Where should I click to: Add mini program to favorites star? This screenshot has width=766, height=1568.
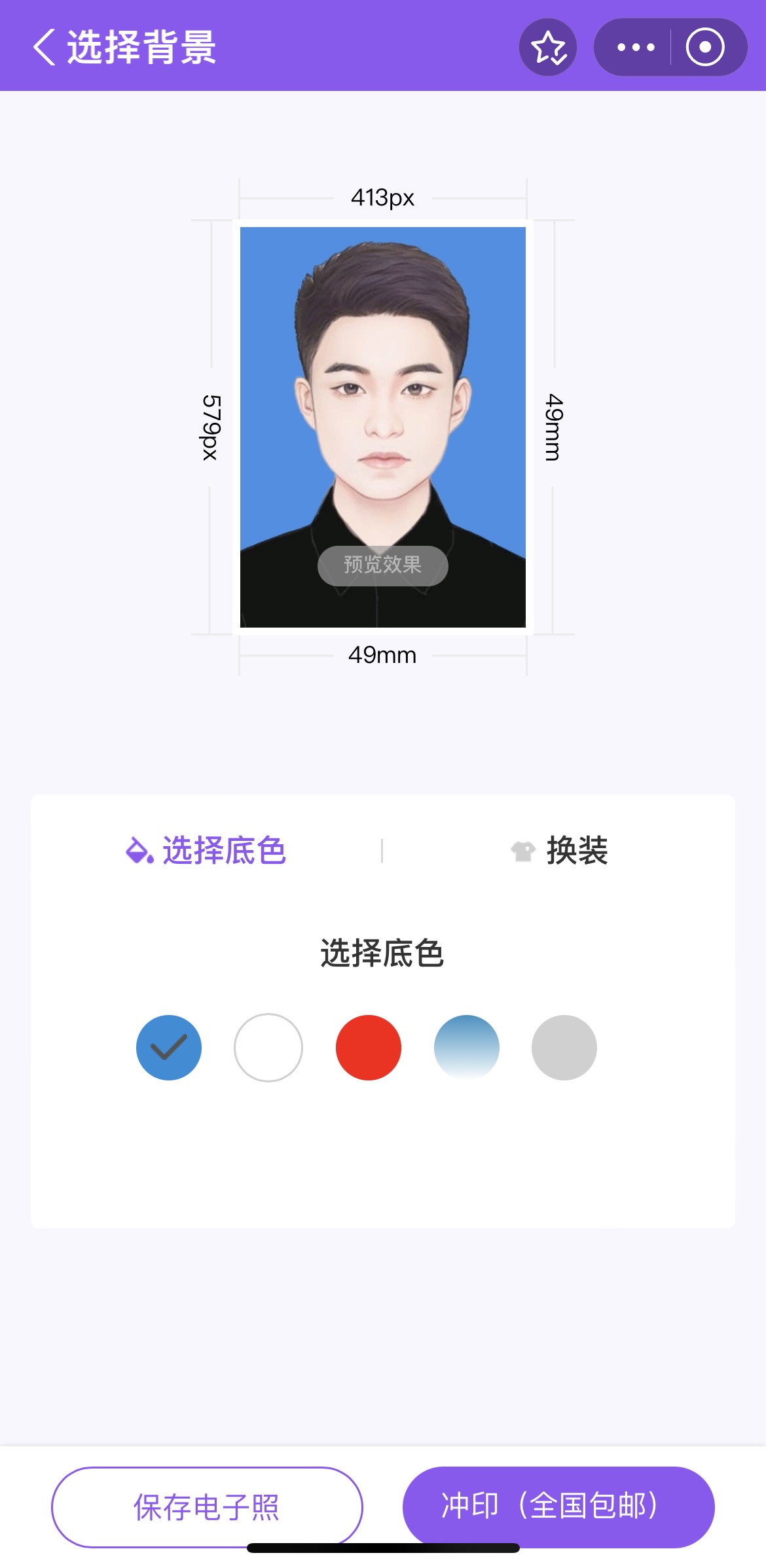548,47
